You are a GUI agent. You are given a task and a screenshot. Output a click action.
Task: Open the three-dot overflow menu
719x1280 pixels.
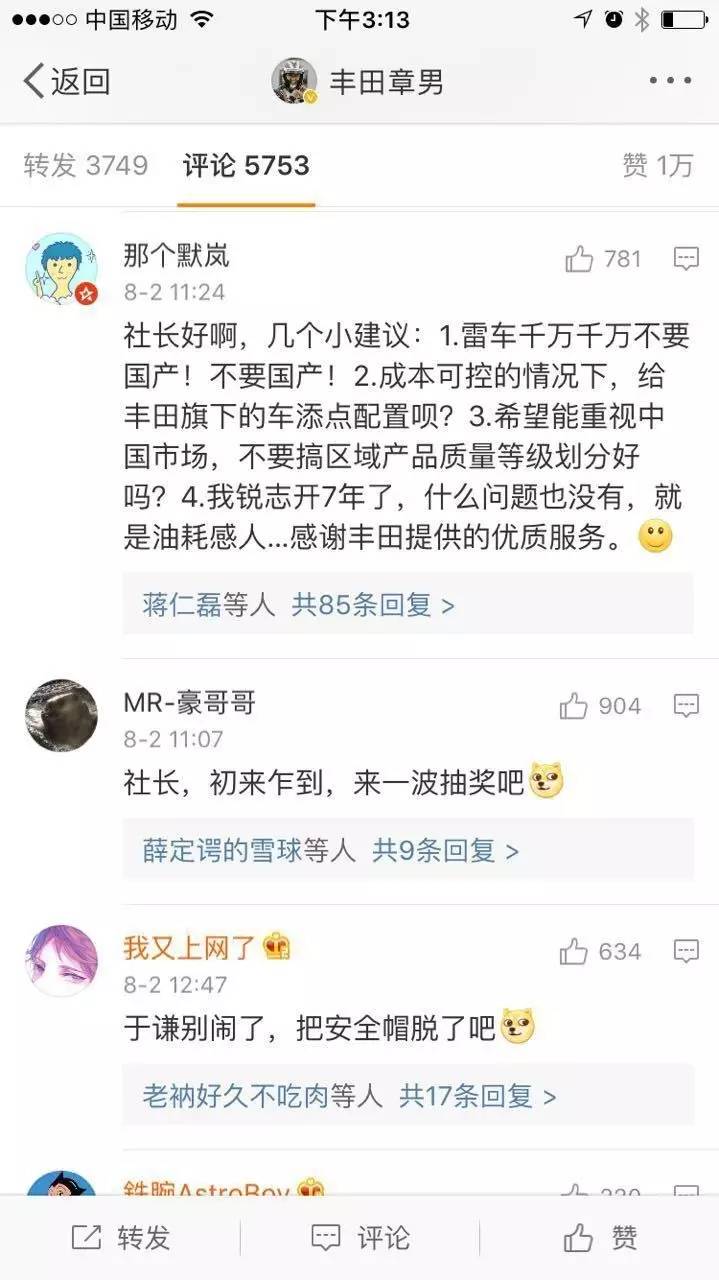[670, 81]
